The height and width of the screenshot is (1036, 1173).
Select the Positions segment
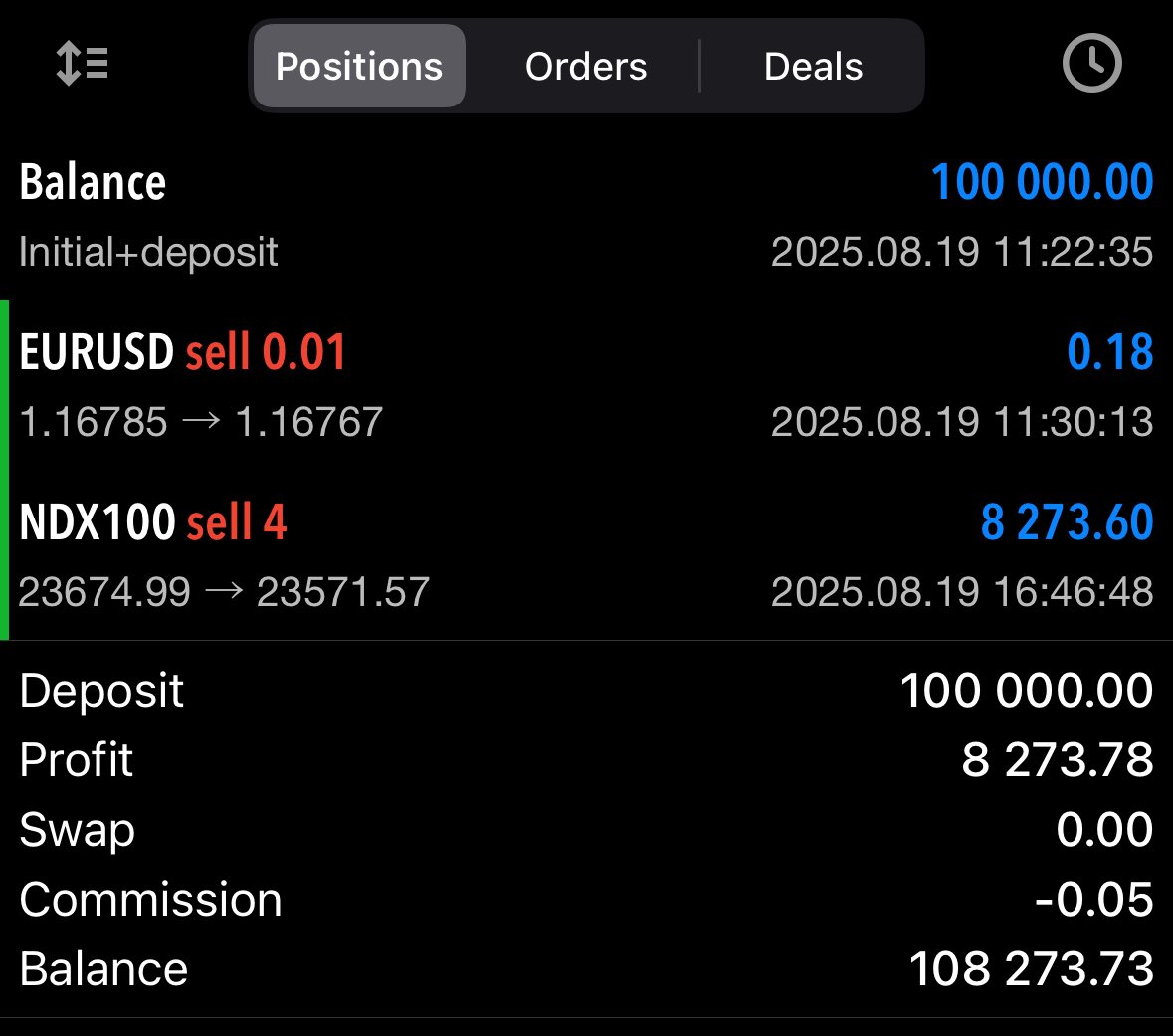[359, 66]
